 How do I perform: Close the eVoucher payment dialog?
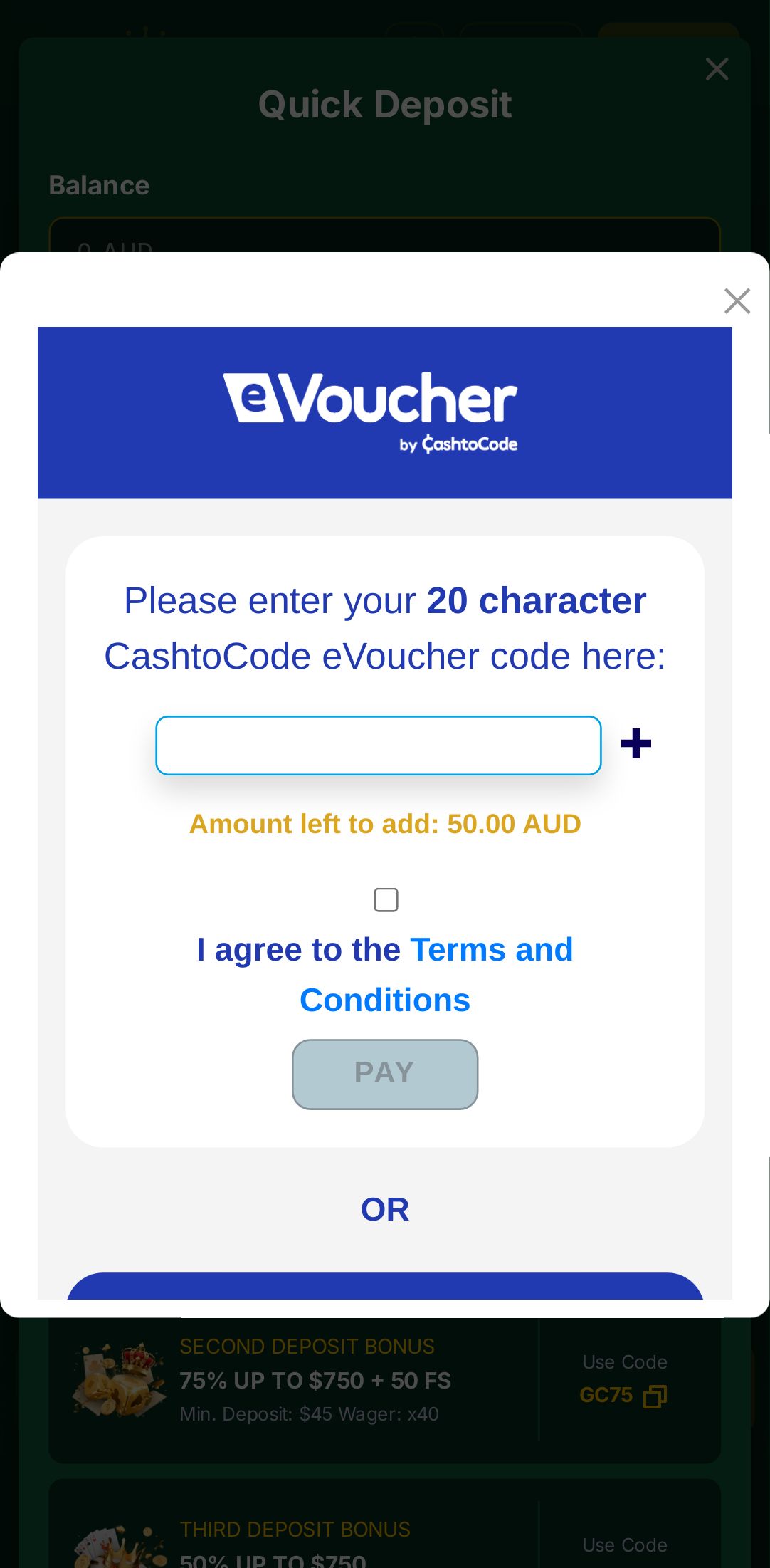point(737,301)
